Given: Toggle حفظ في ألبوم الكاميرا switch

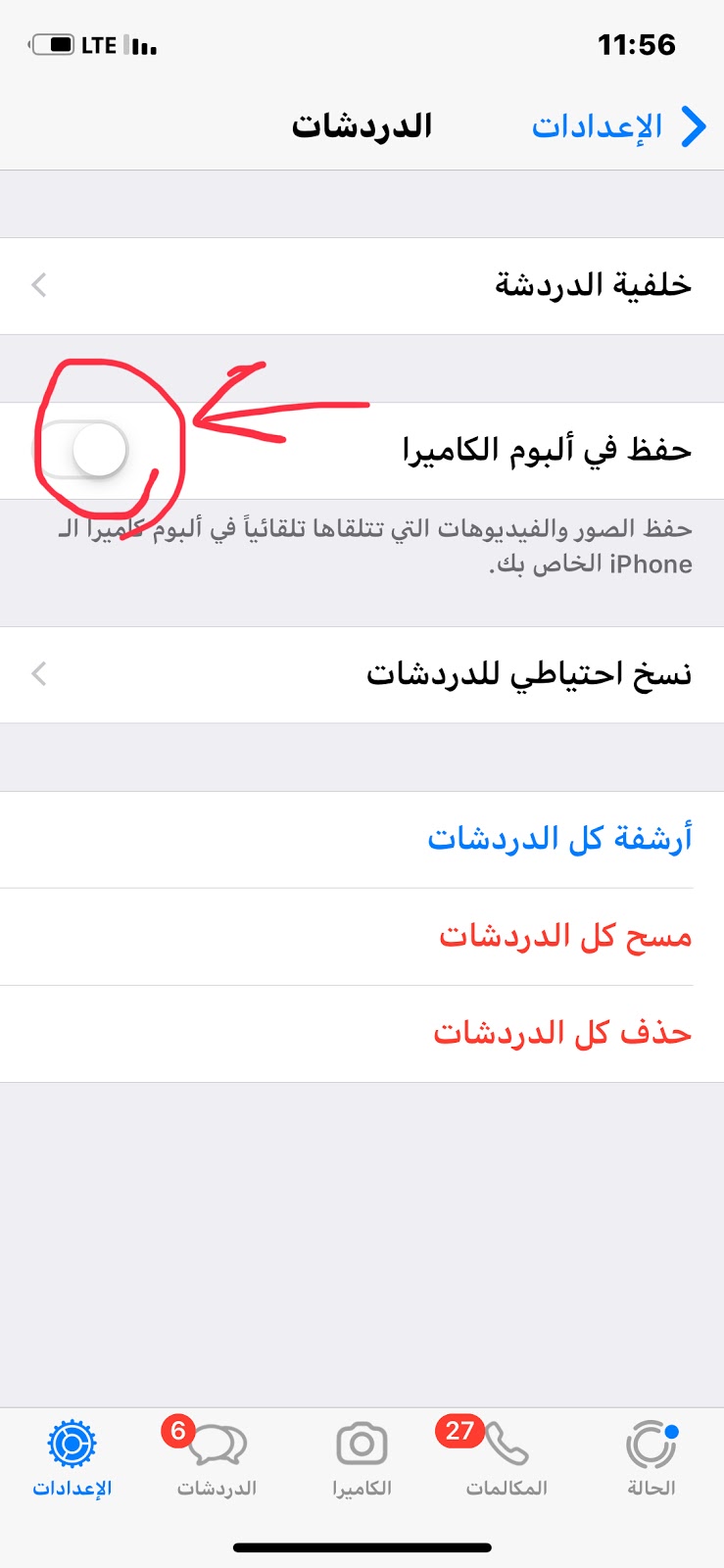Looking at the screenshot, I should 81,450.
